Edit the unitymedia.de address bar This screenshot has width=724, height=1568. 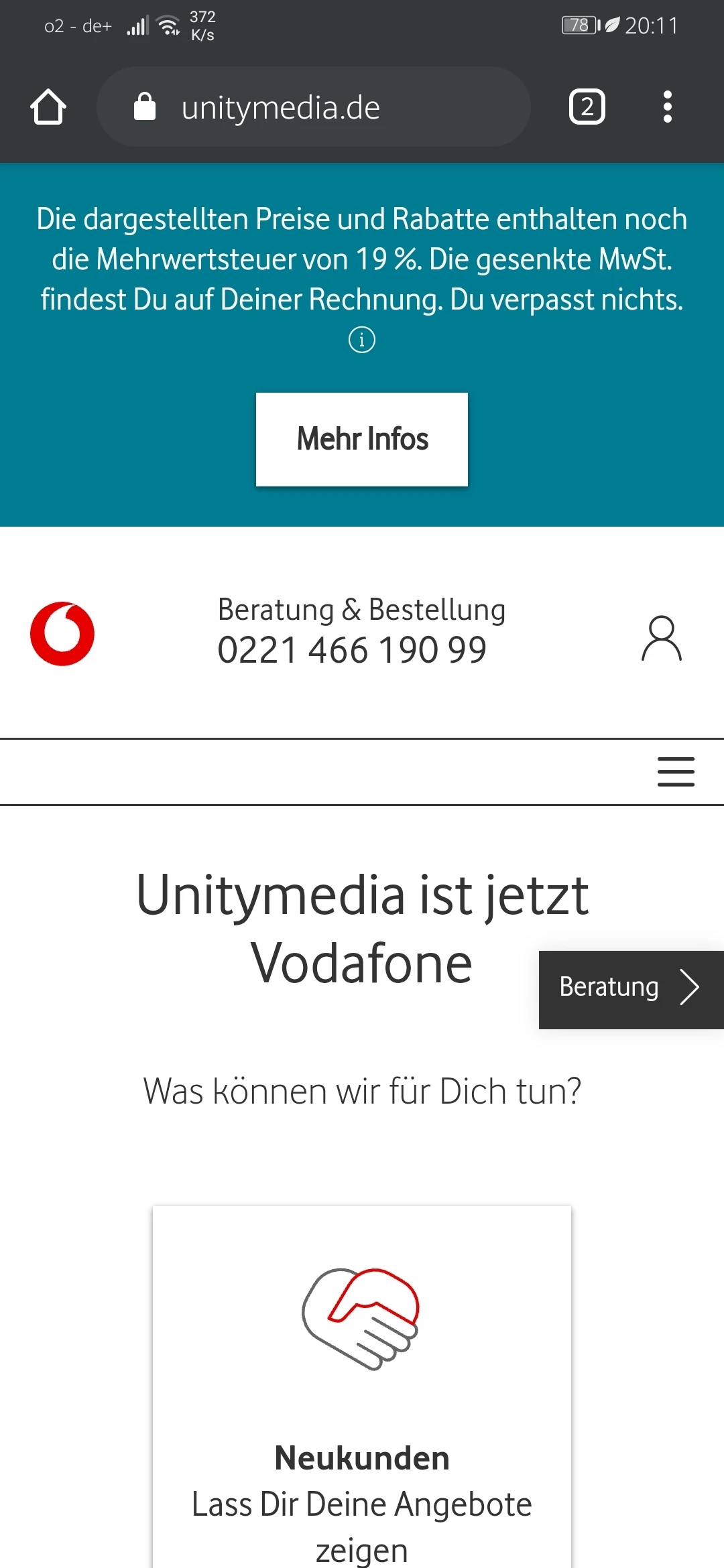coord(314,107)
